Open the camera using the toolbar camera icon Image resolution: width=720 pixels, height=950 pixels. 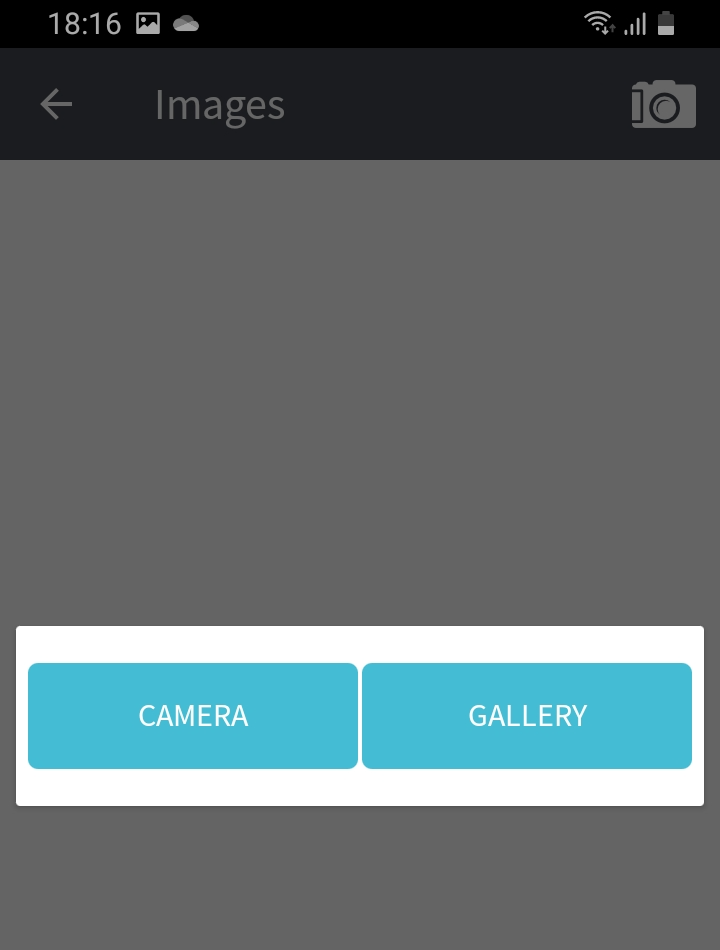[663, 103]
